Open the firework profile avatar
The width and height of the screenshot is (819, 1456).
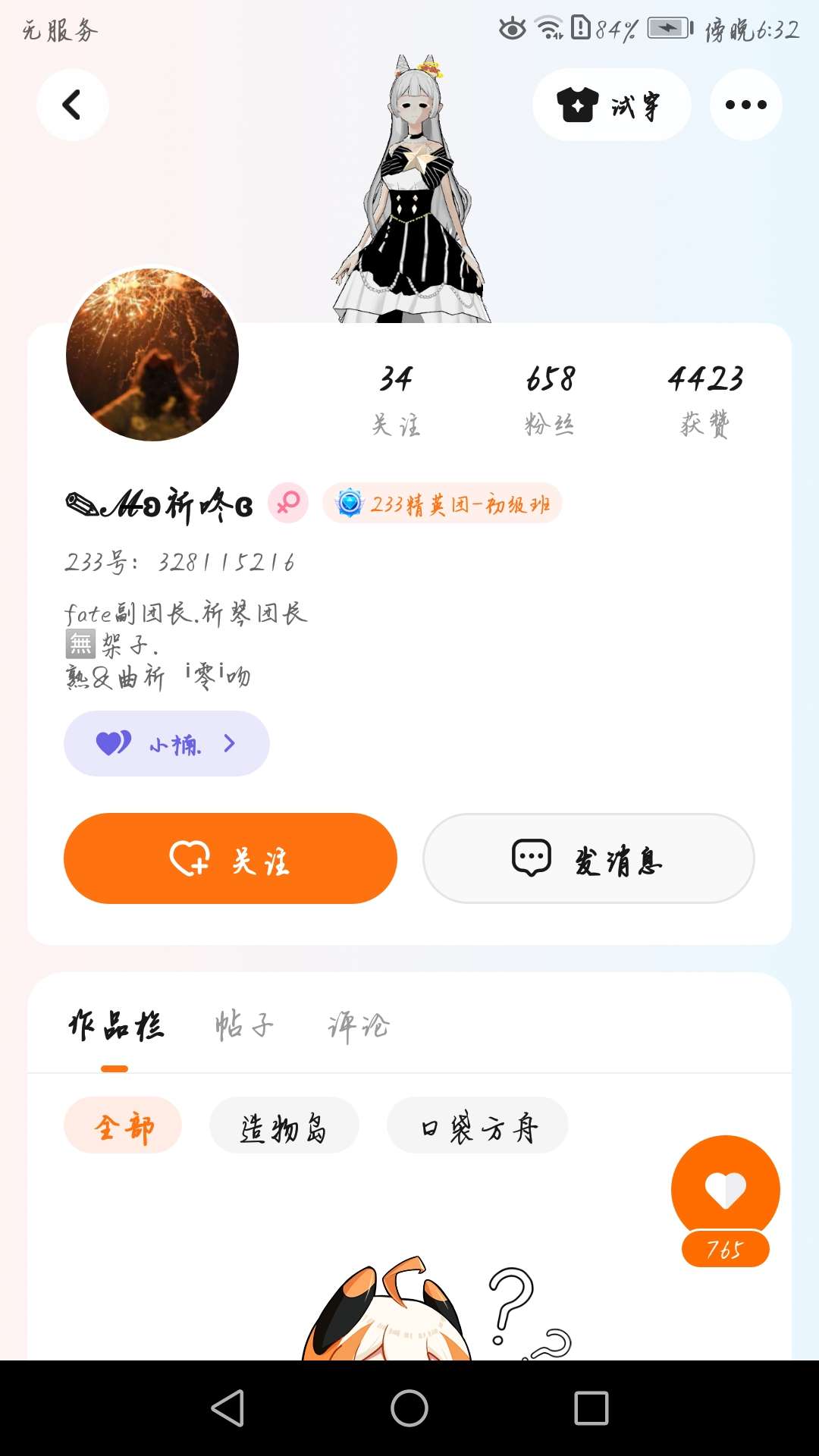[x=152, y=355]
